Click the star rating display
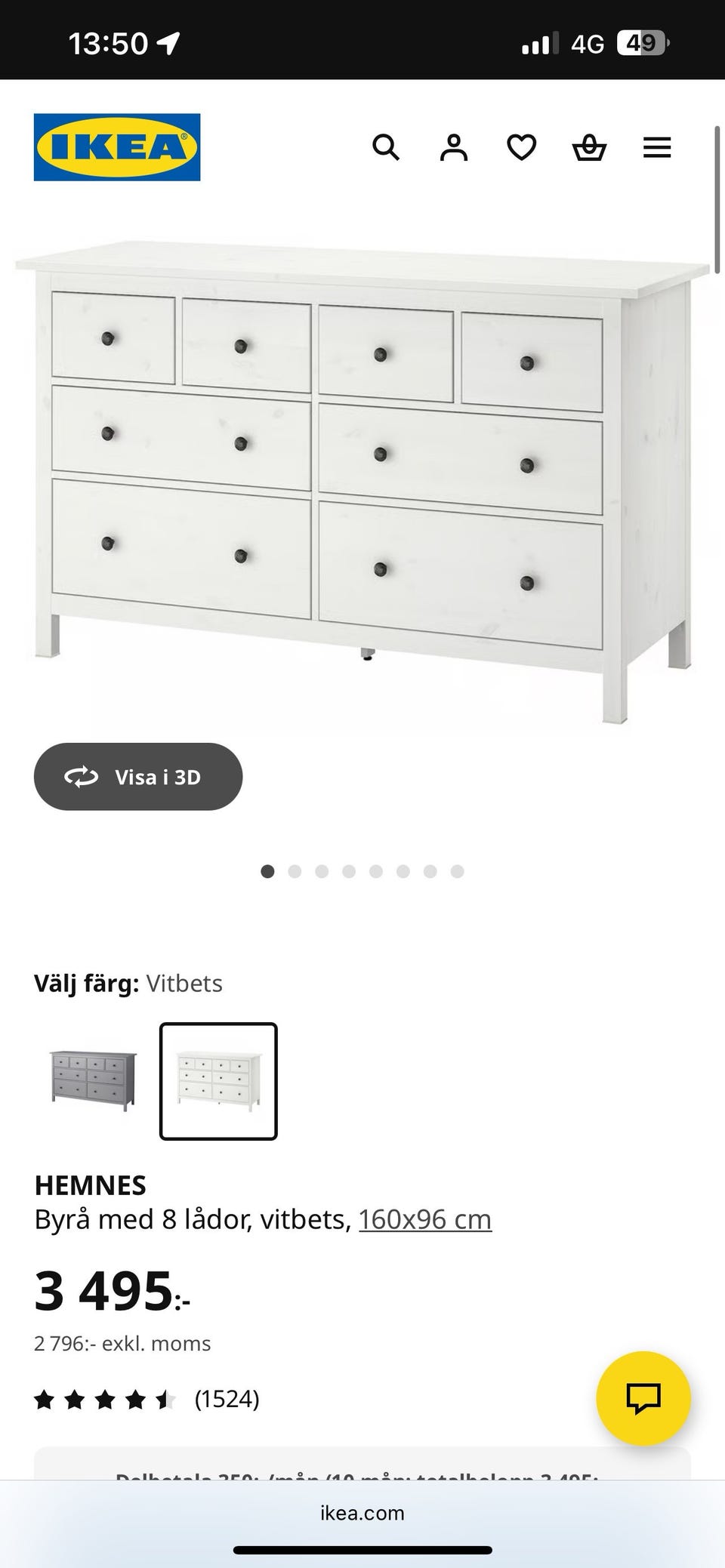Image resolution: width=725 pixels, height=1568 pixels. tap(102, 1399)
